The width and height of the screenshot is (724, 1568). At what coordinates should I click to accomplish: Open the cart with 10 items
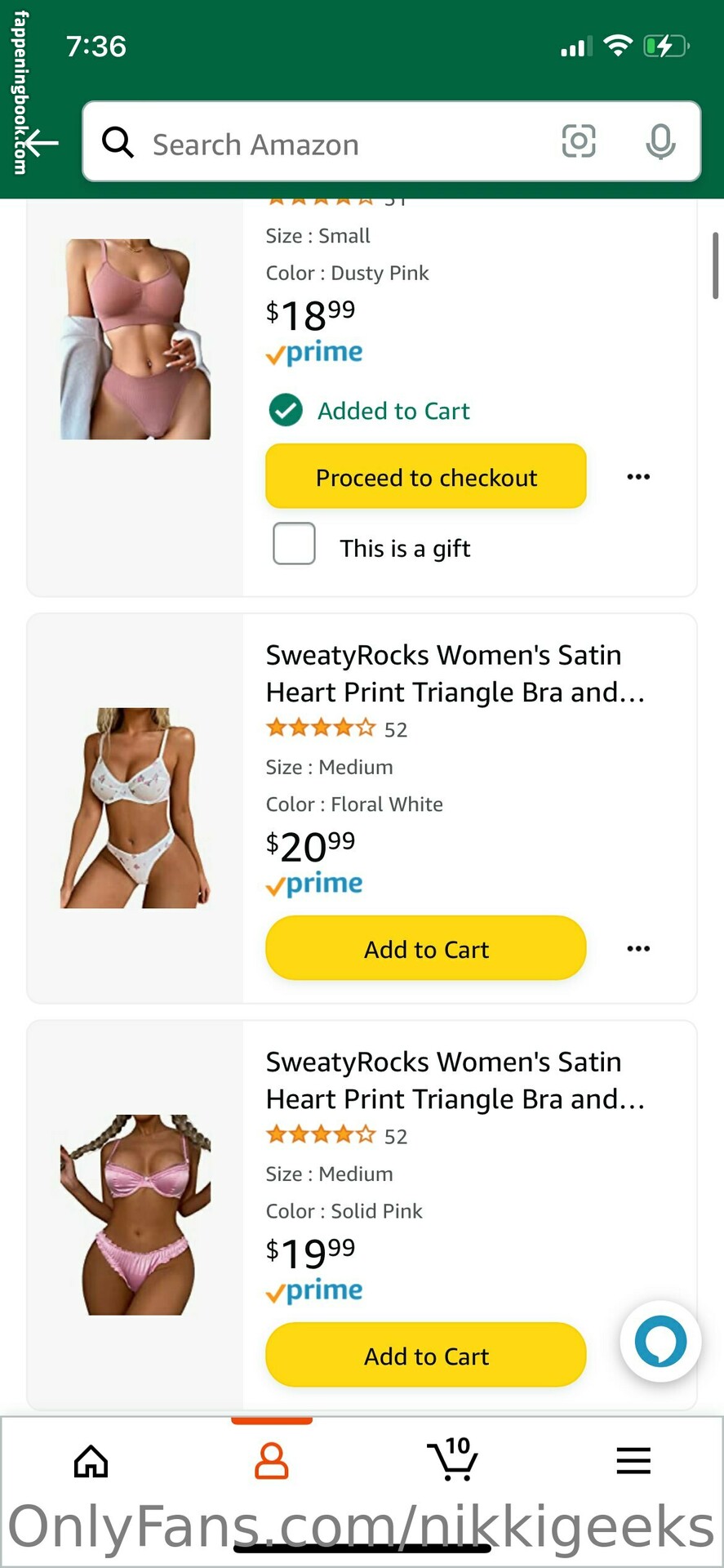point(452,1460)
